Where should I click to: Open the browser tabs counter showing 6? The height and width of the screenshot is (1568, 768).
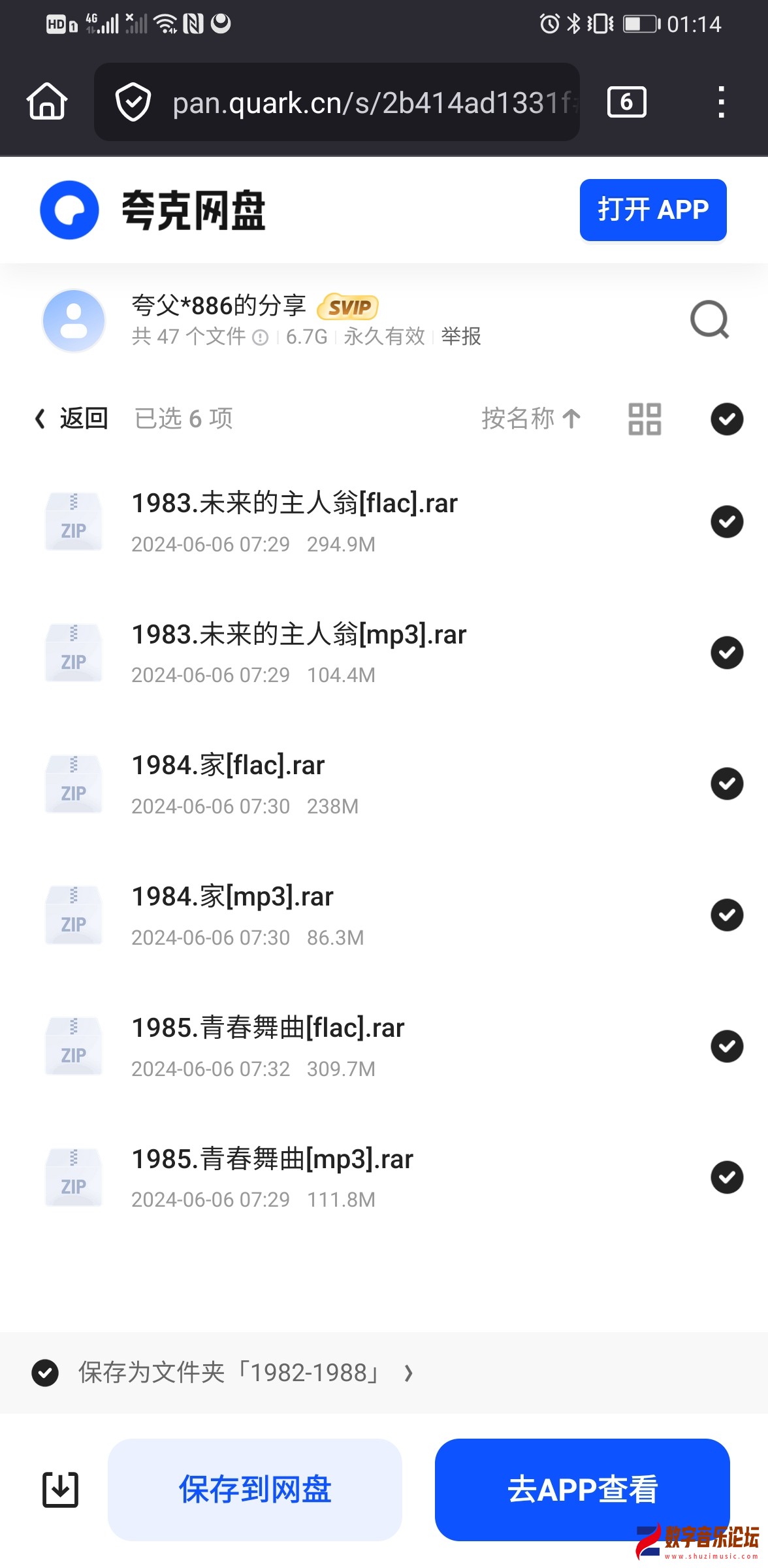[x=626, y=101]
